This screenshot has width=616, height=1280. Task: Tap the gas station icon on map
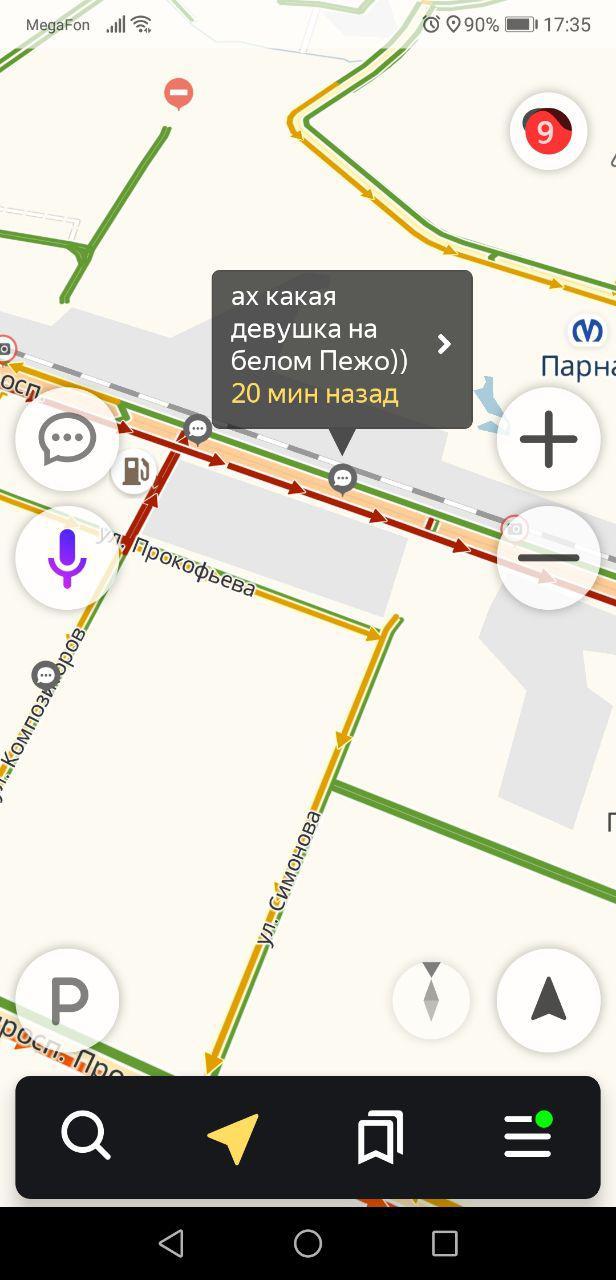135,470
